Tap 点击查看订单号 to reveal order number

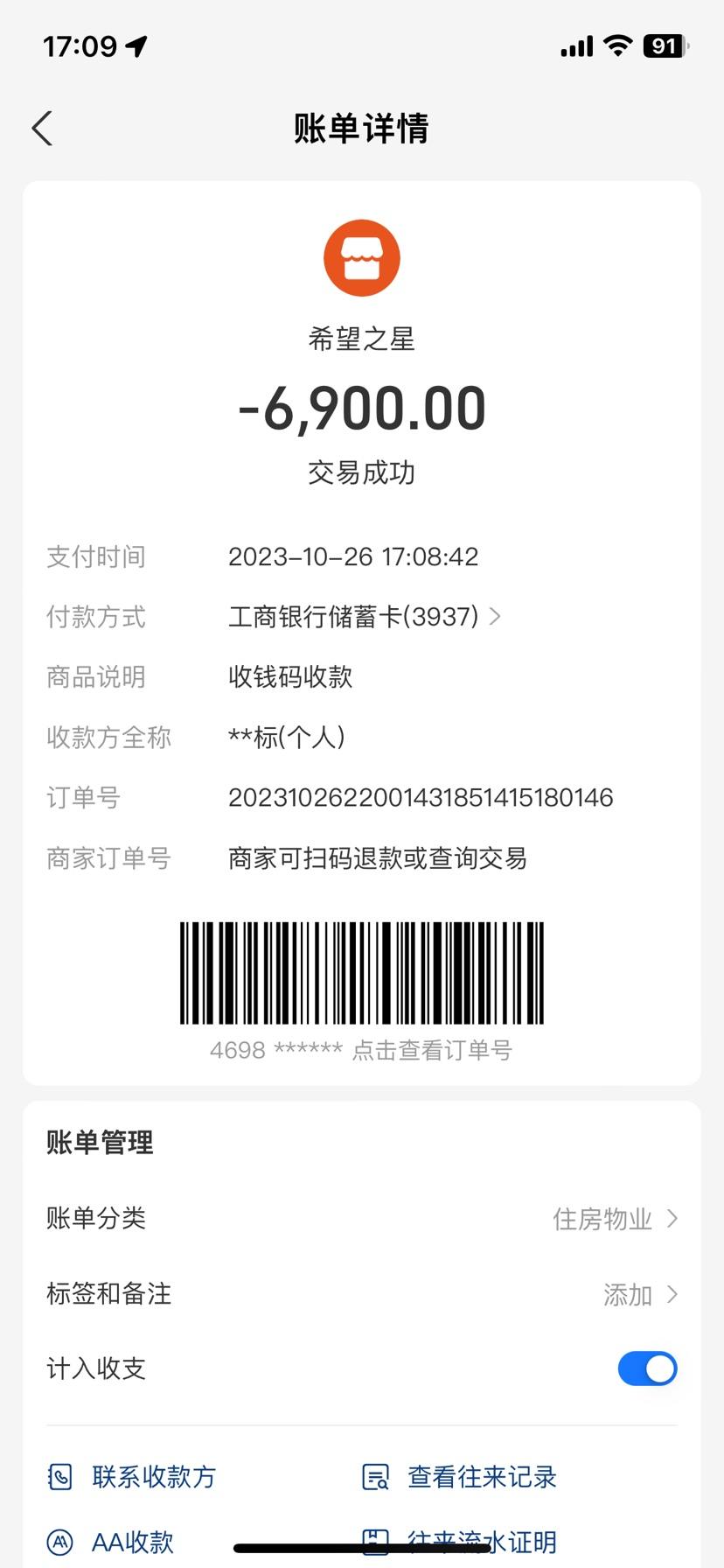click(x=432, y=1050)
